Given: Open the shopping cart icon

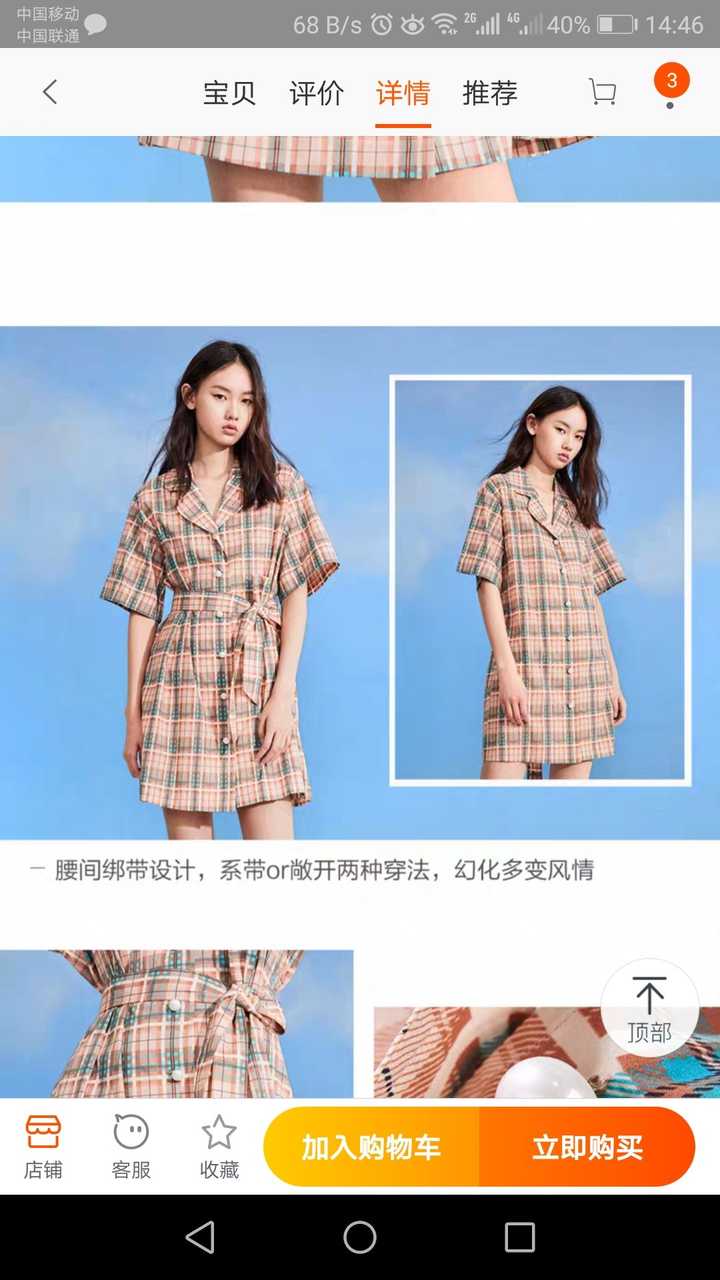Looking at the screenshot, I should [x=602, y=93].
